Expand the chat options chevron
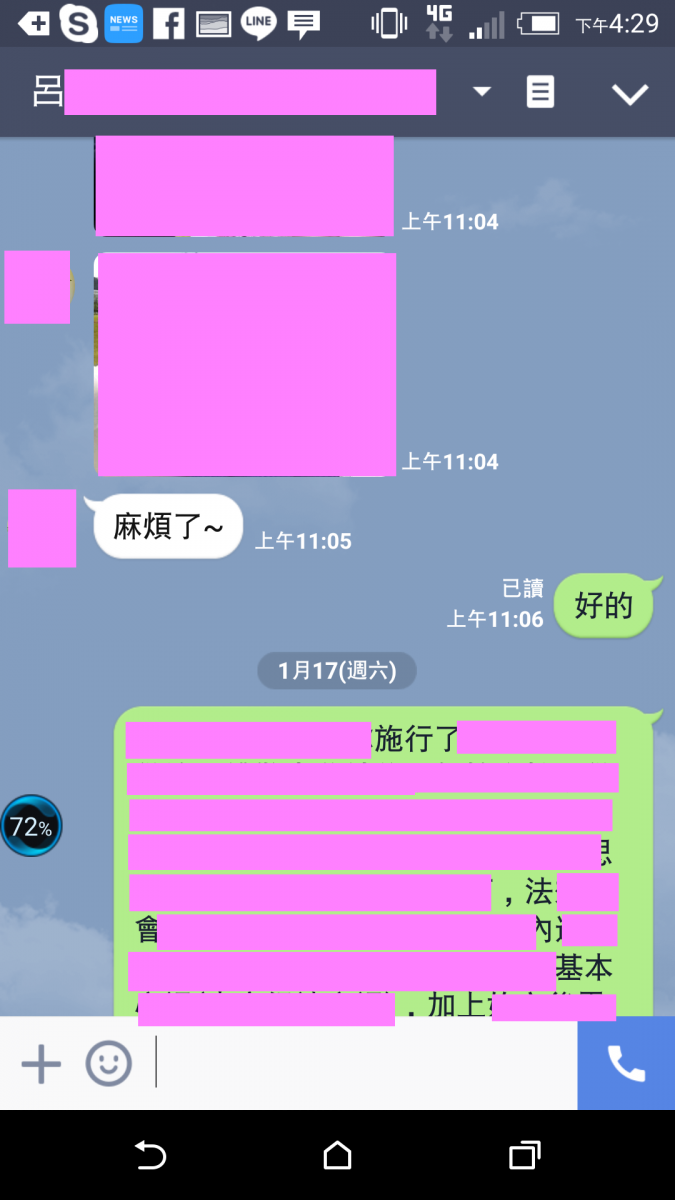The width and height of the screenshot is (675, 1200). point(630,94)
